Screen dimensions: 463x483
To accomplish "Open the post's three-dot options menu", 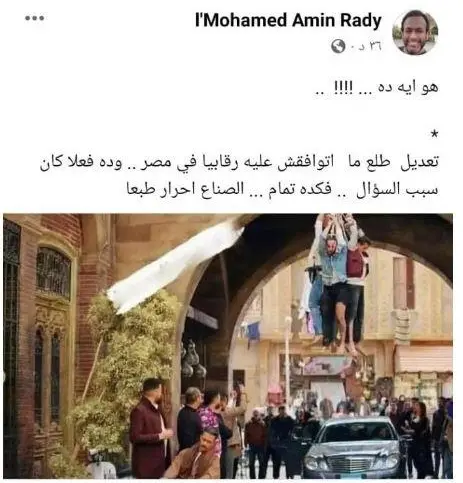I will coord(35,18).
